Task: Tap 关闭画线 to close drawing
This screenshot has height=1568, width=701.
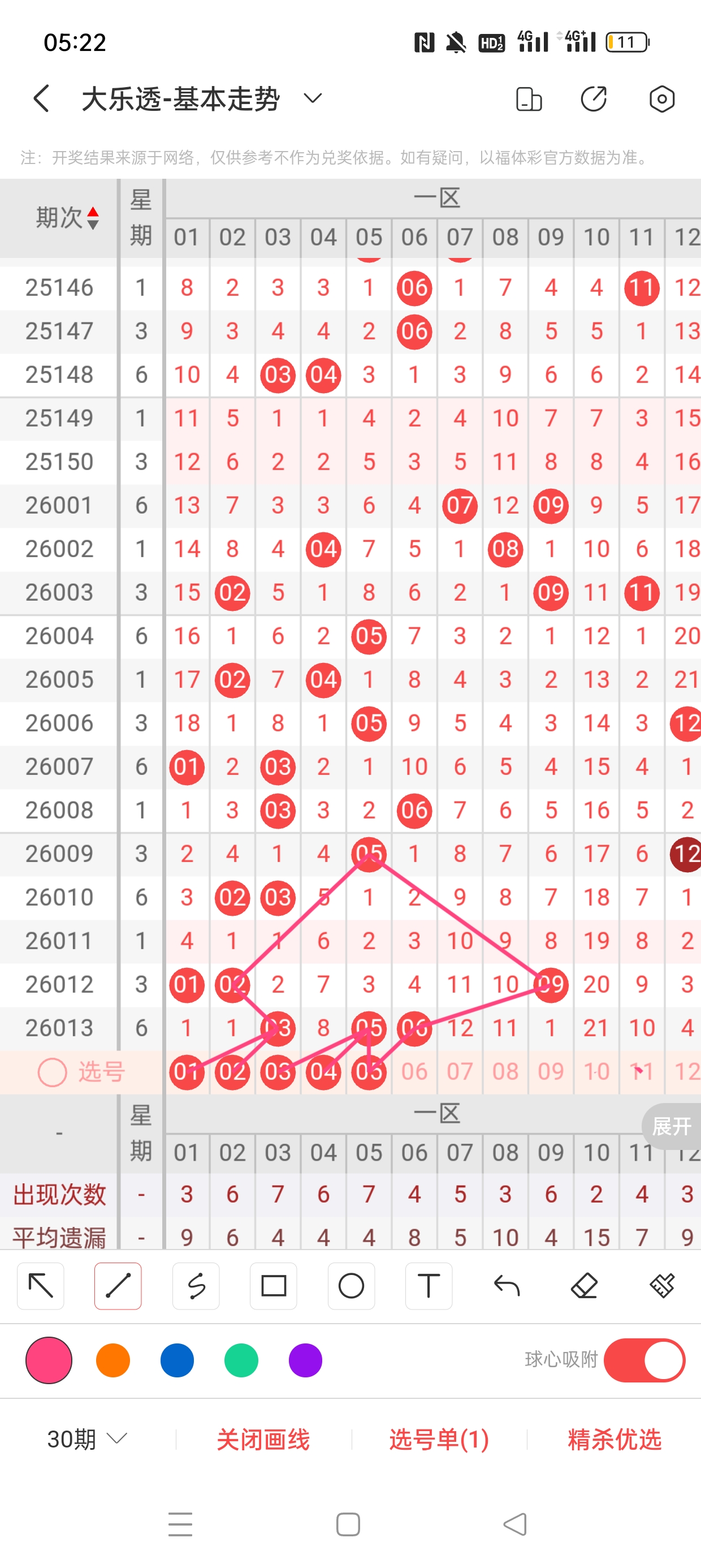Action: pos(263,1440)
